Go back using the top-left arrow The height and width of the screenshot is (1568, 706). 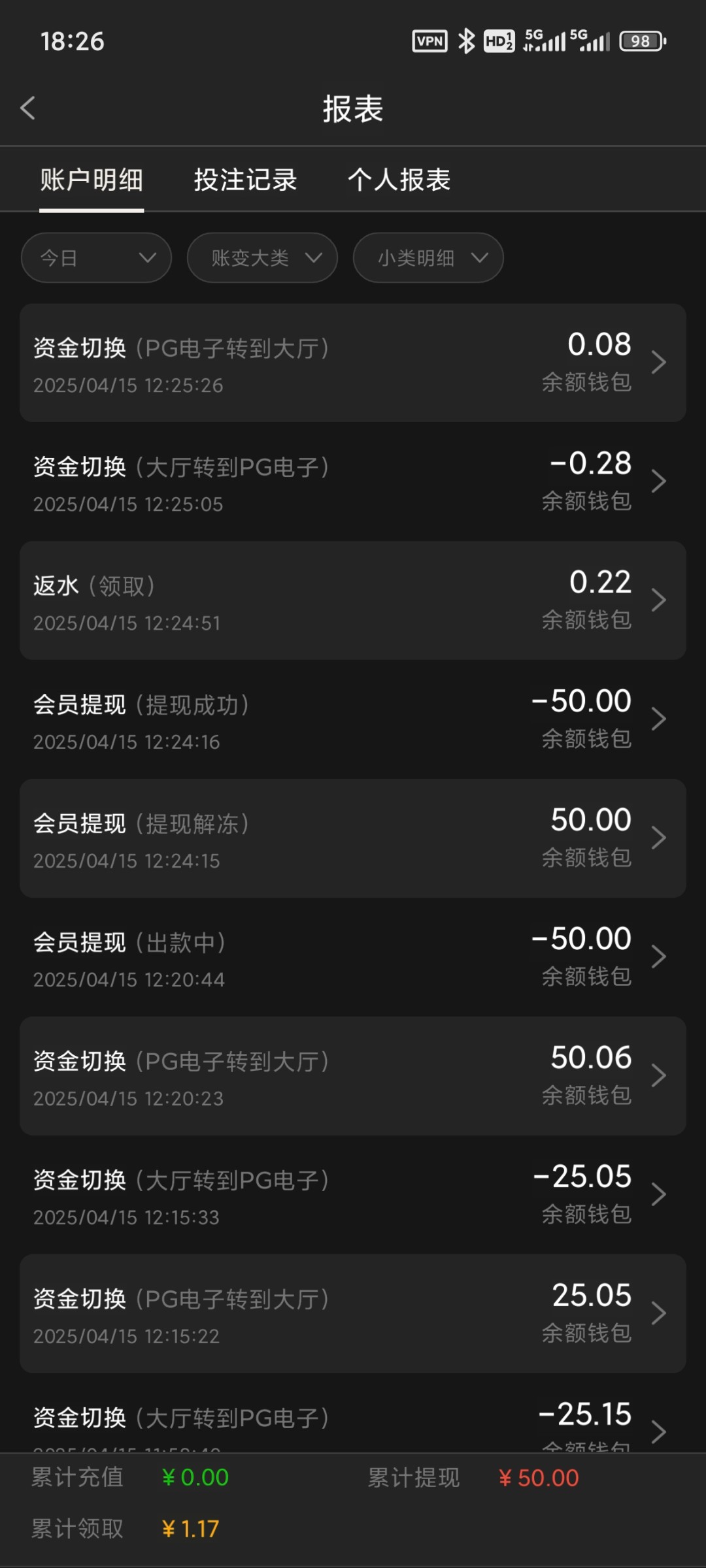tap(28, 108)
